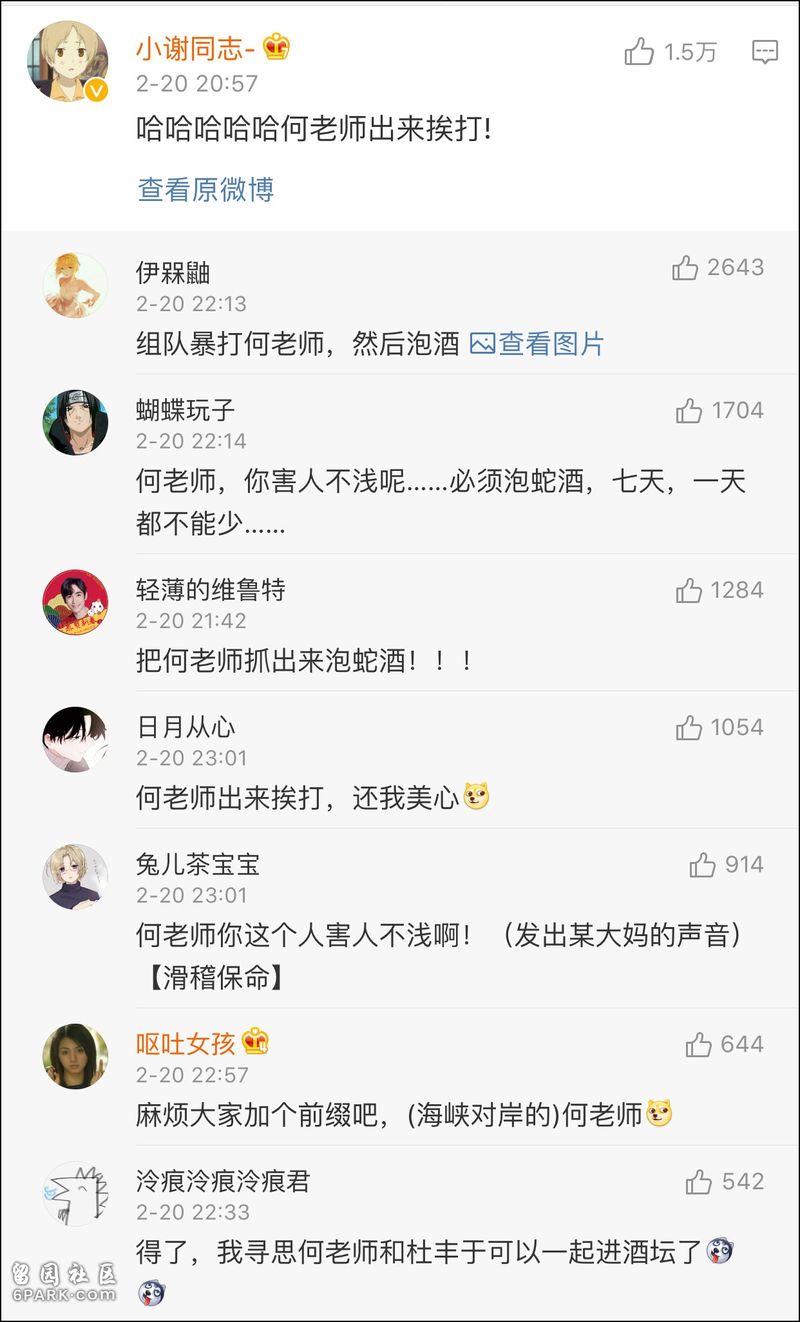Viewport: 800px width, 1322px height.
Task: Open 蝴蝶玩子's avatar
Action: tap(75, 422)
